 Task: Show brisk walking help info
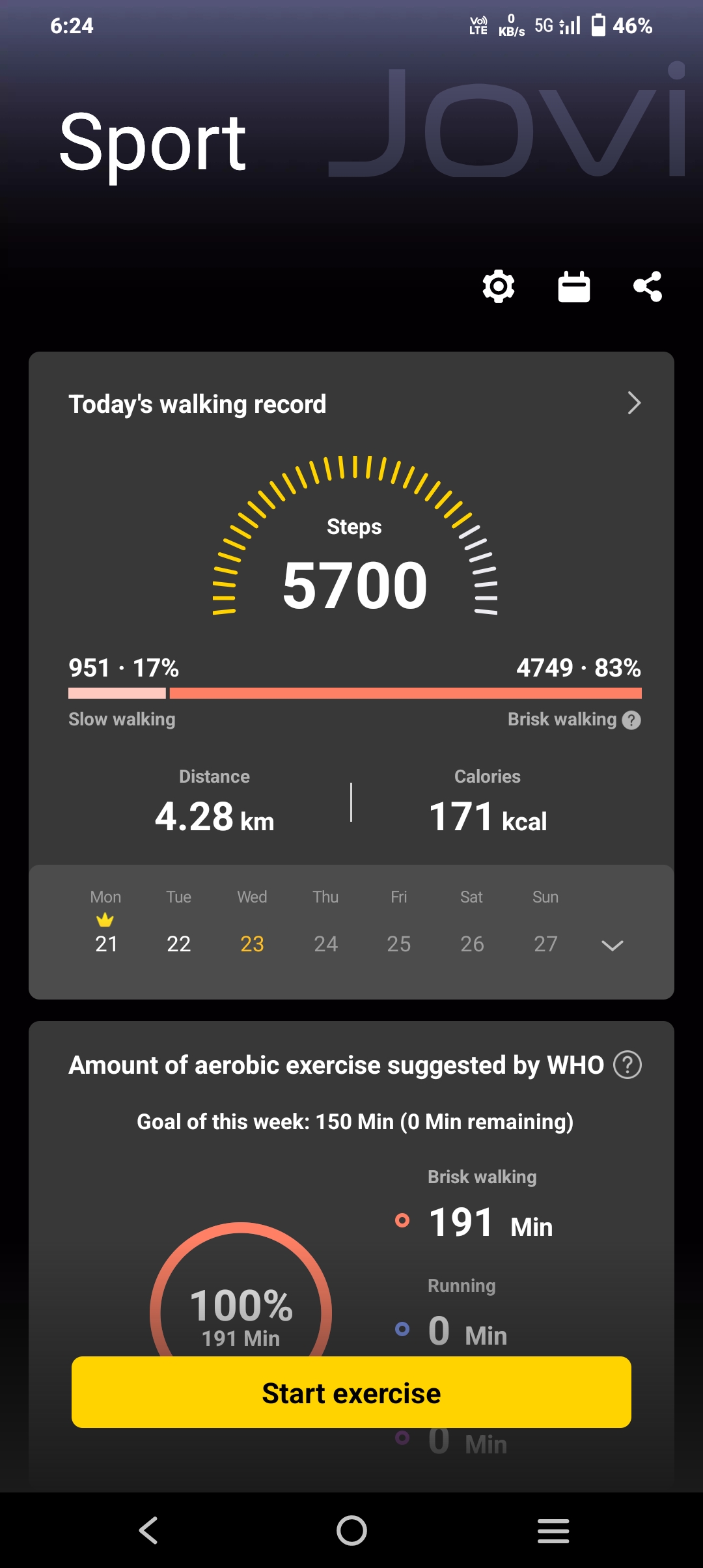click(631, 720)
